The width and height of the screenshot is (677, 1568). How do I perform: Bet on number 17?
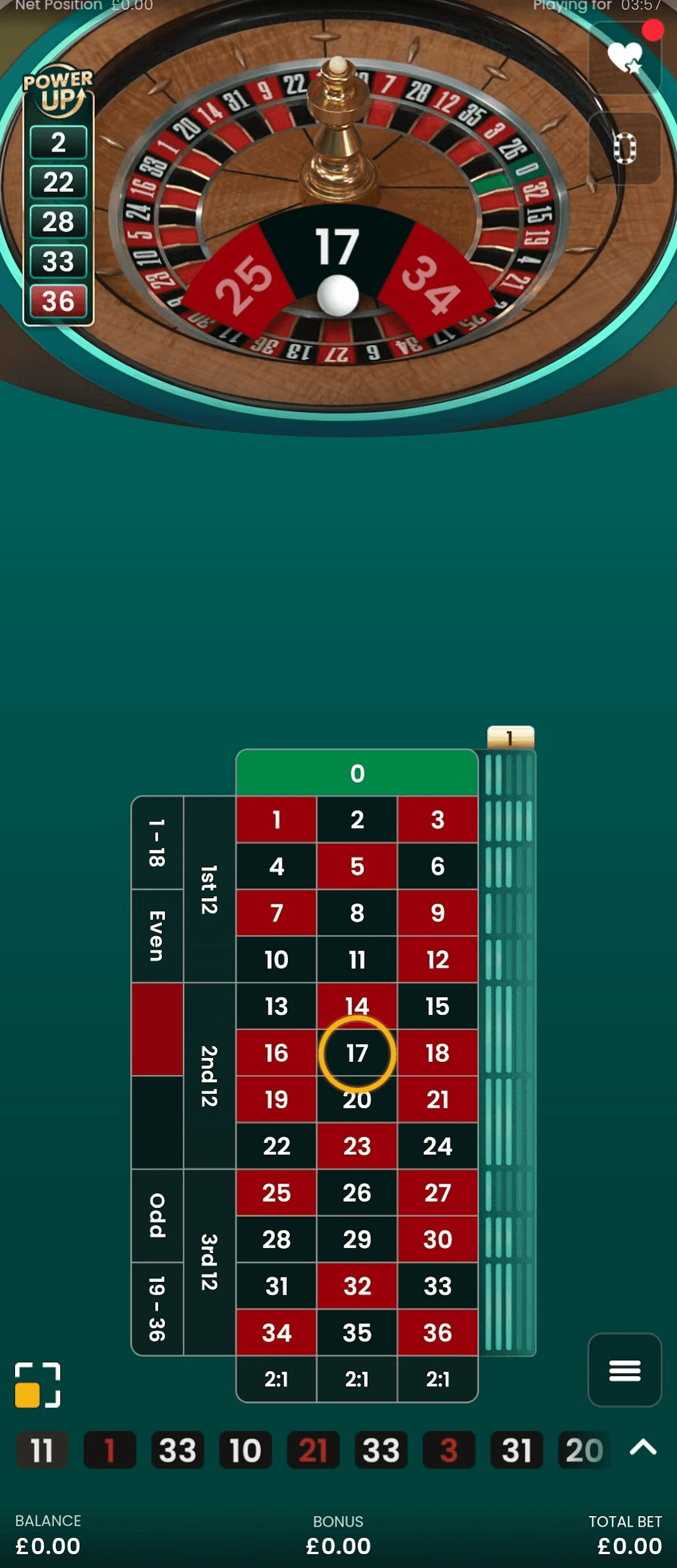(357, 1053)
